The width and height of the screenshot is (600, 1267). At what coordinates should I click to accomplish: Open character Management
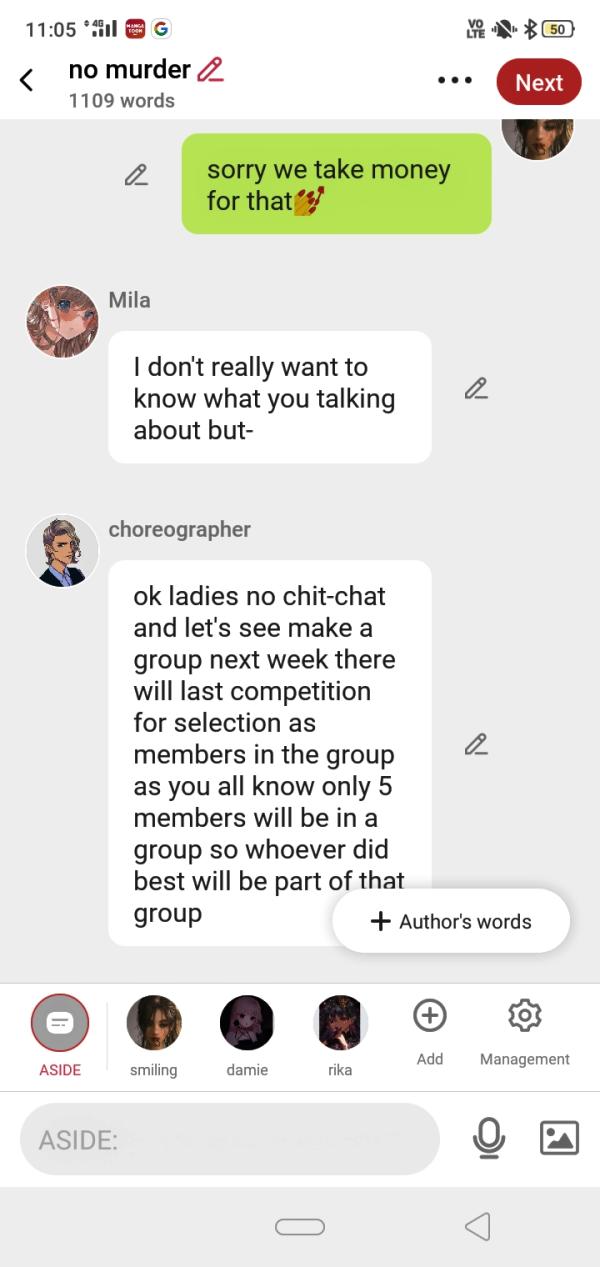point(524,1017)
